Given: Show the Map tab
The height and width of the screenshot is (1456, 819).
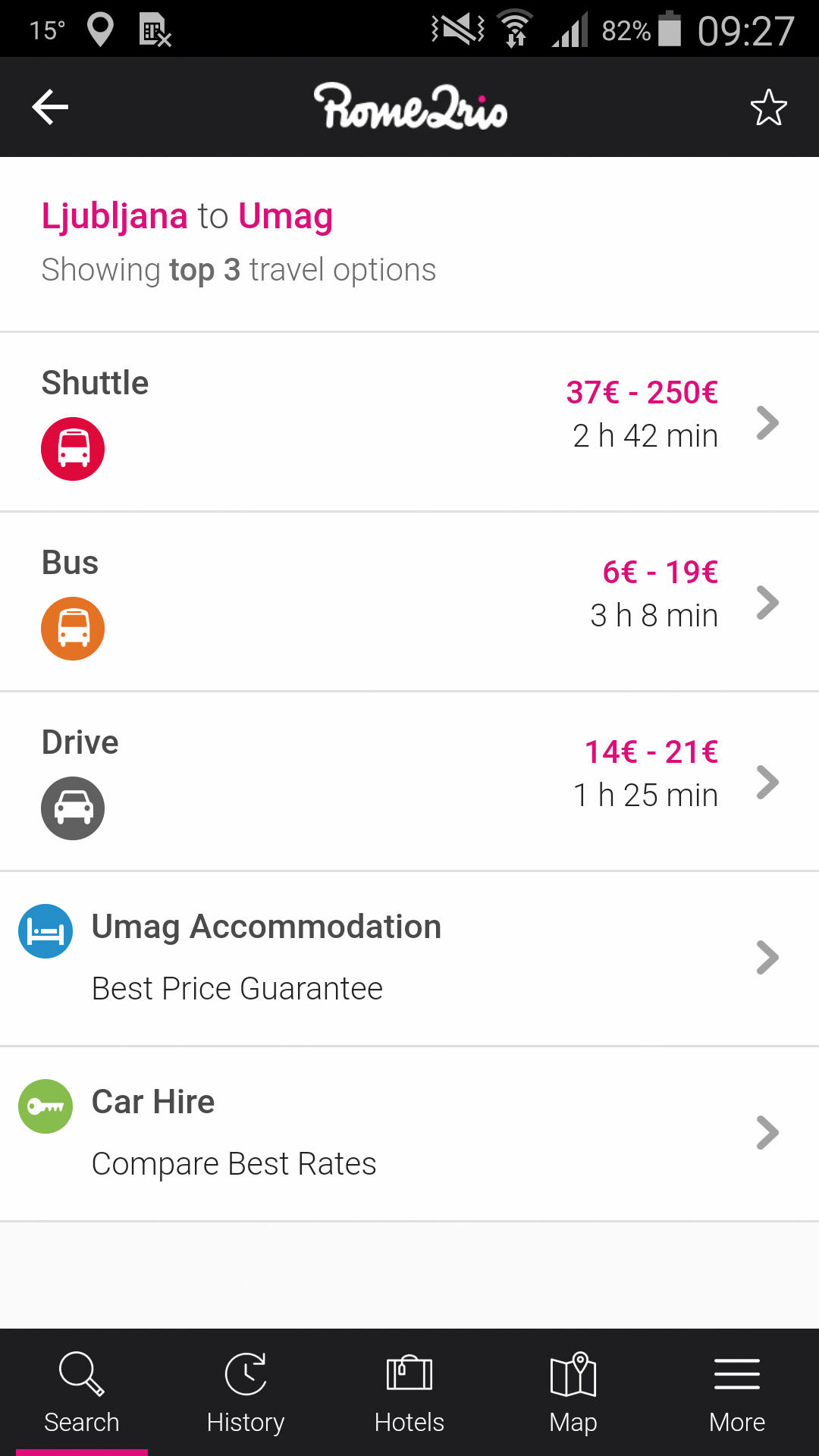Looking at the screenshot, I should [x=573, y=1392].
